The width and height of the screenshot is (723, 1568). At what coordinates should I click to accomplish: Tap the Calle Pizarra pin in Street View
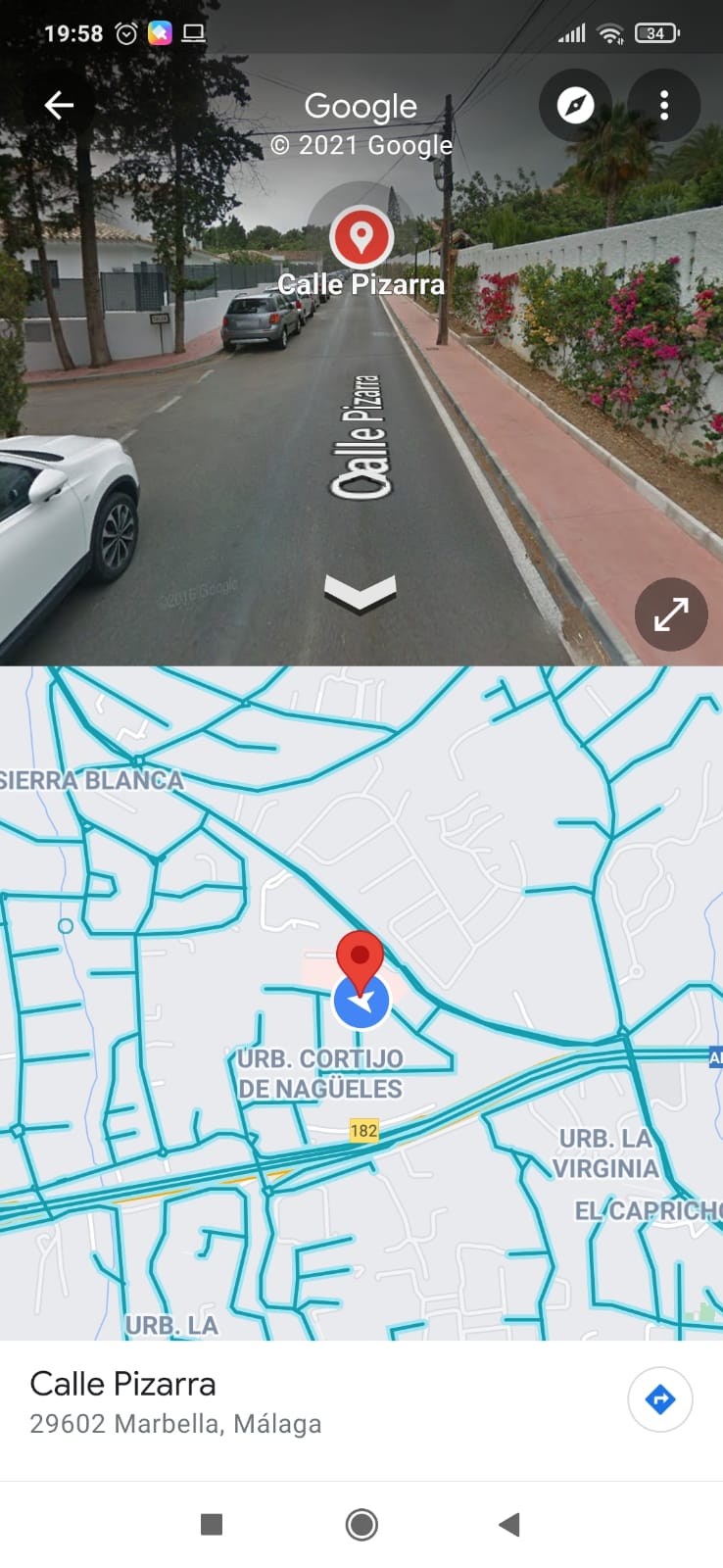coord(361,237)
